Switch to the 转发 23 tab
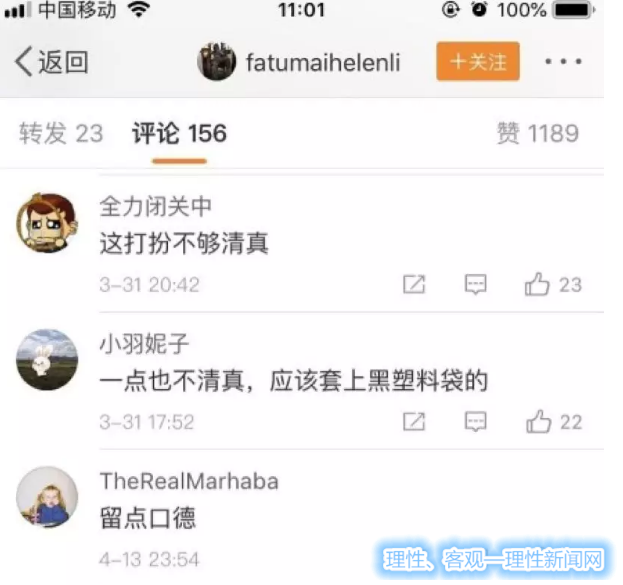 [61, 133]
